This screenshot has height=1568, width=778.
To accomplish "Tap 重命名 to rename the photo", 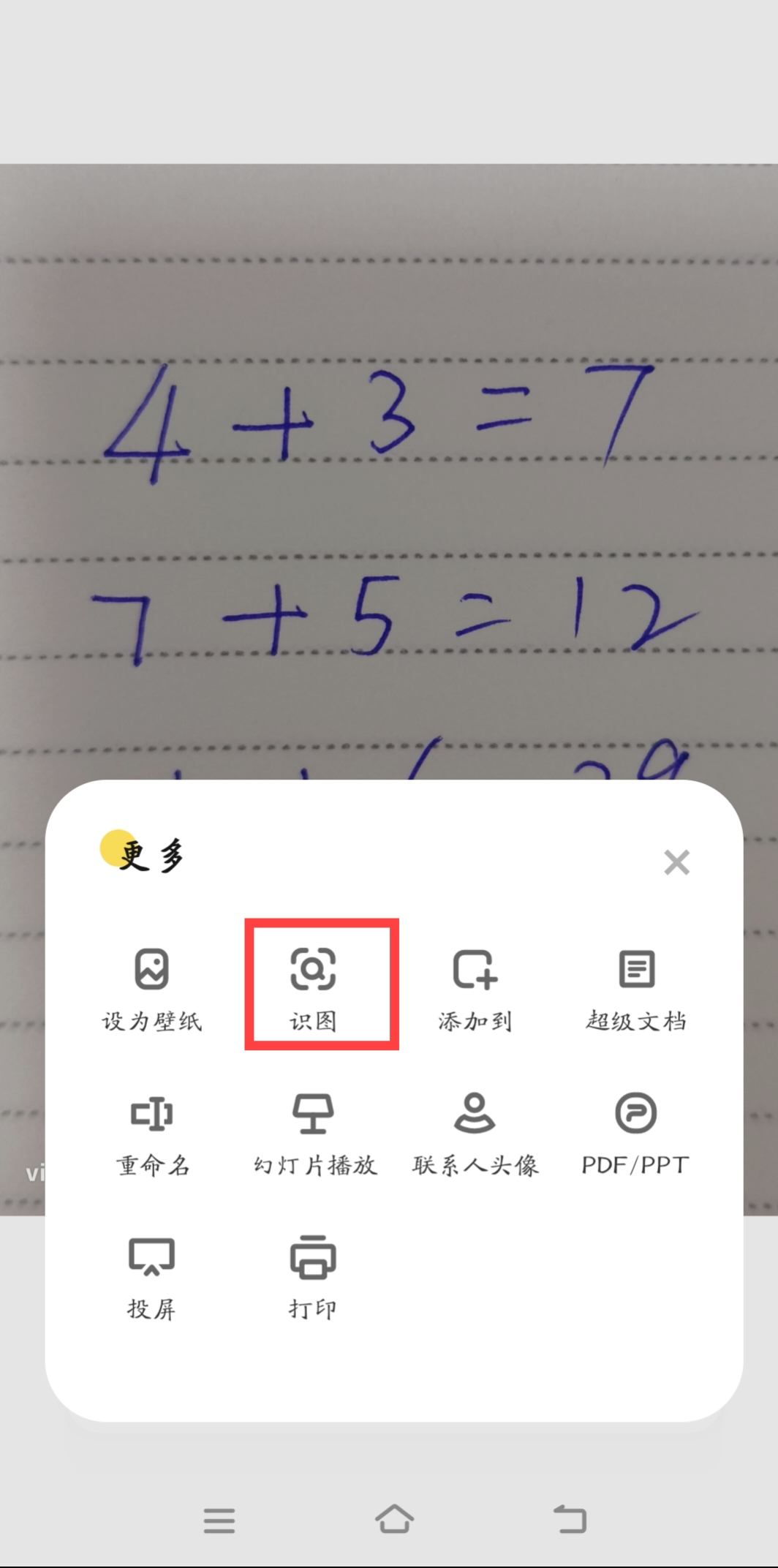I will (x=151, y=1133).
